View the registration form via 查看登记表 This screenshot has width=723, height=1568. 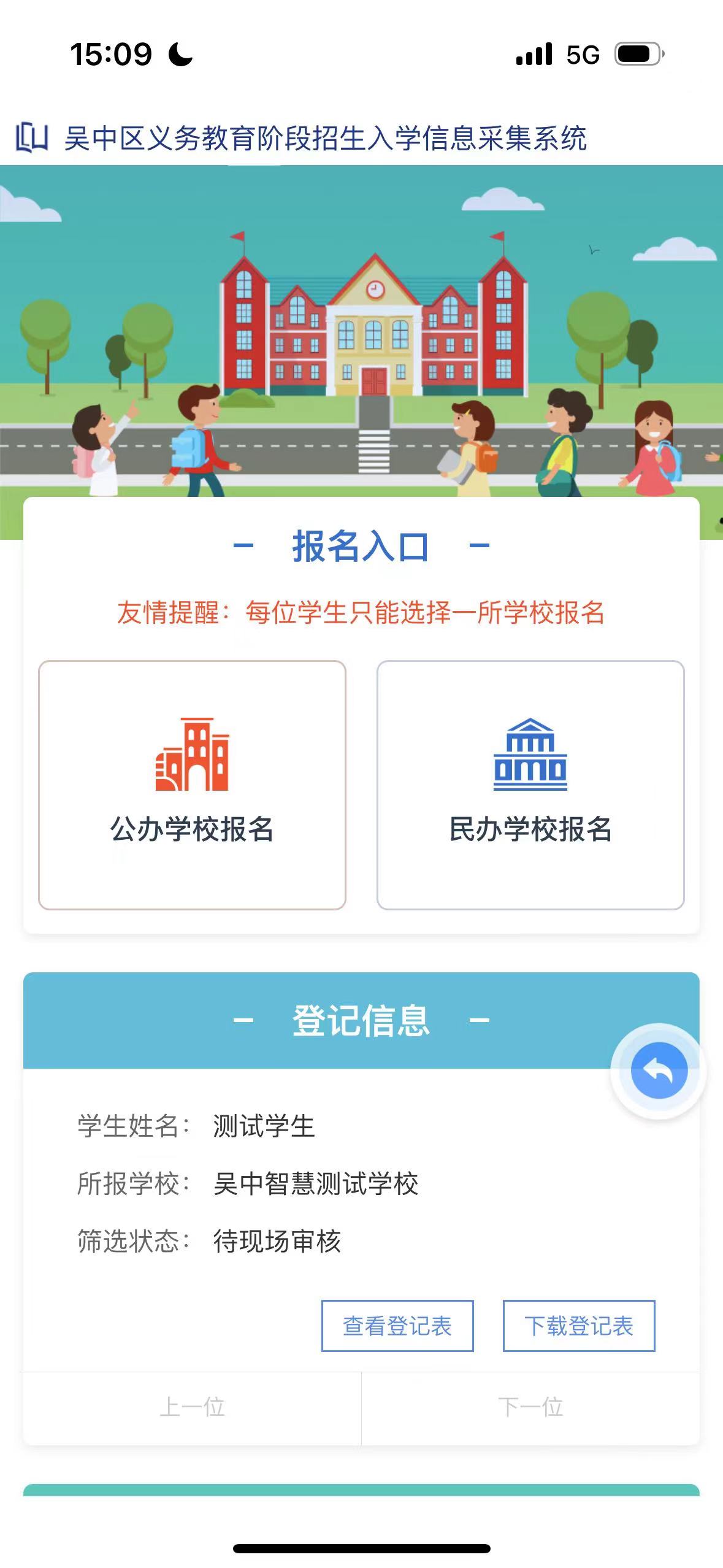[x=397, y=1326]
